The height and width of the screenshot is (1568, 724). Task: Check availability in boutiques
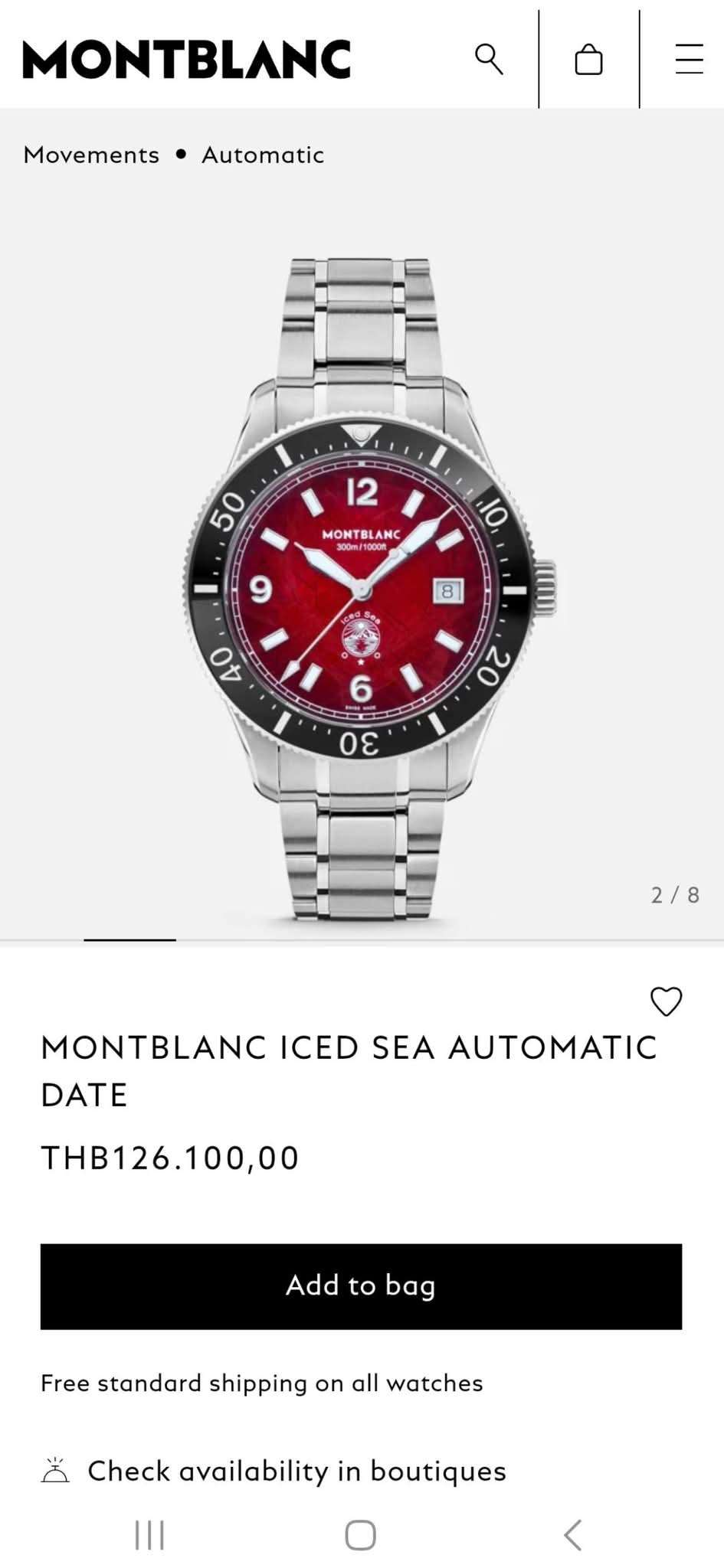pyautogui.click(x=296, y=1471)
